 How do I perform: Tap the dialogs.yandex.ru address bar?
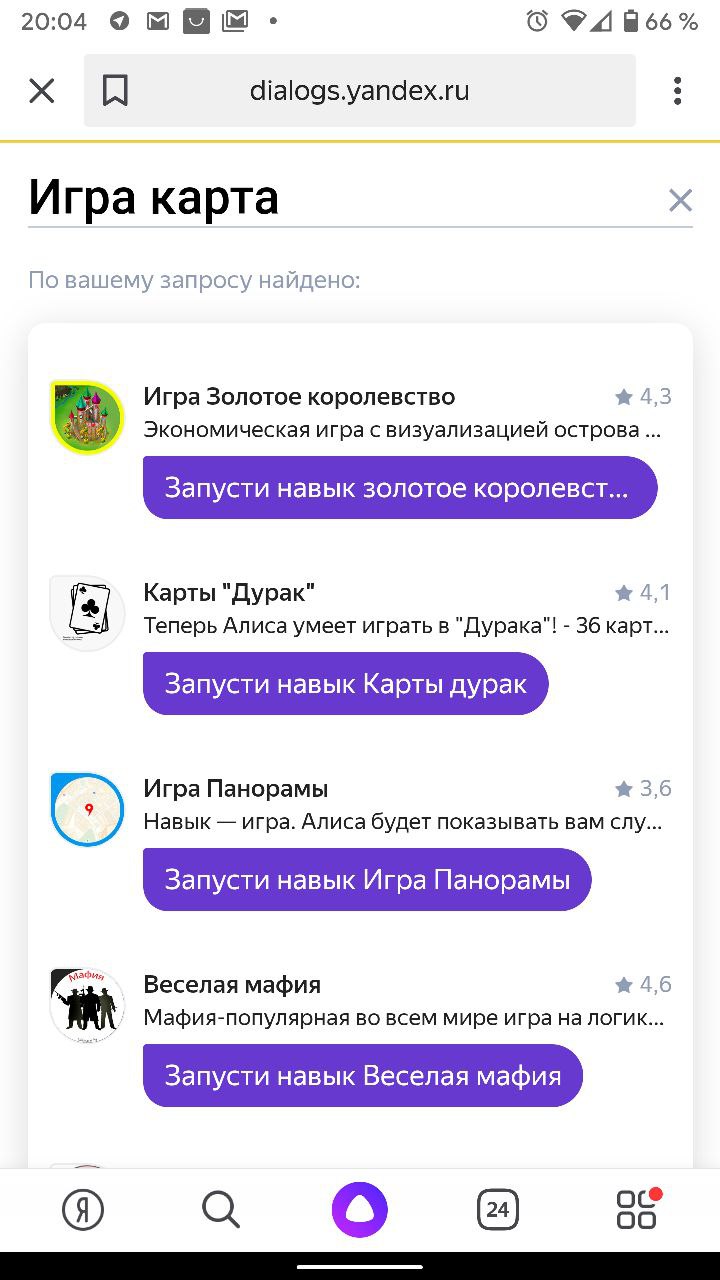pos(359,91)
